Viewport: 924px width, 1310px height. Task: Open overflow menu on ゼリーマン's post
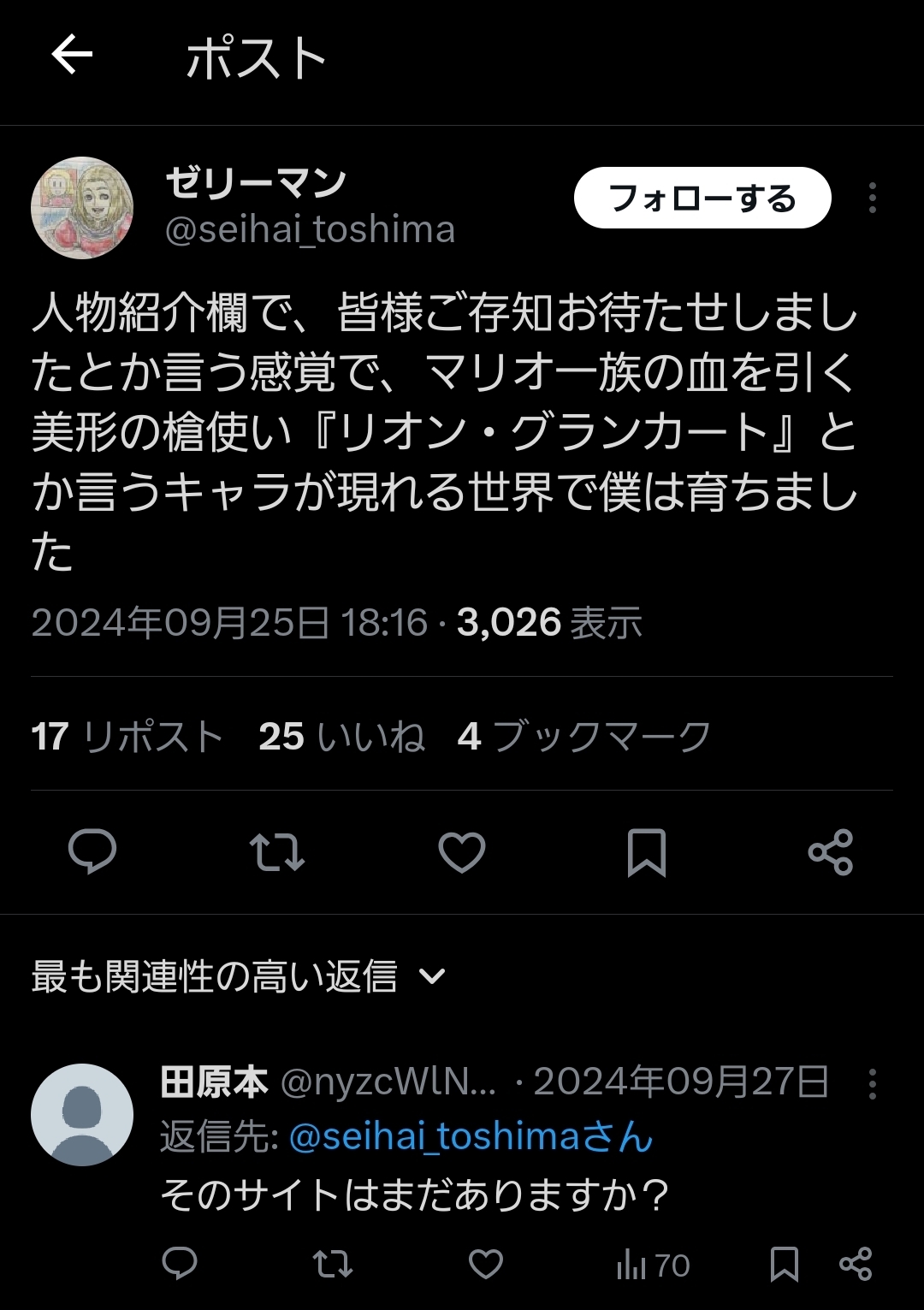[x=872, y=199]
